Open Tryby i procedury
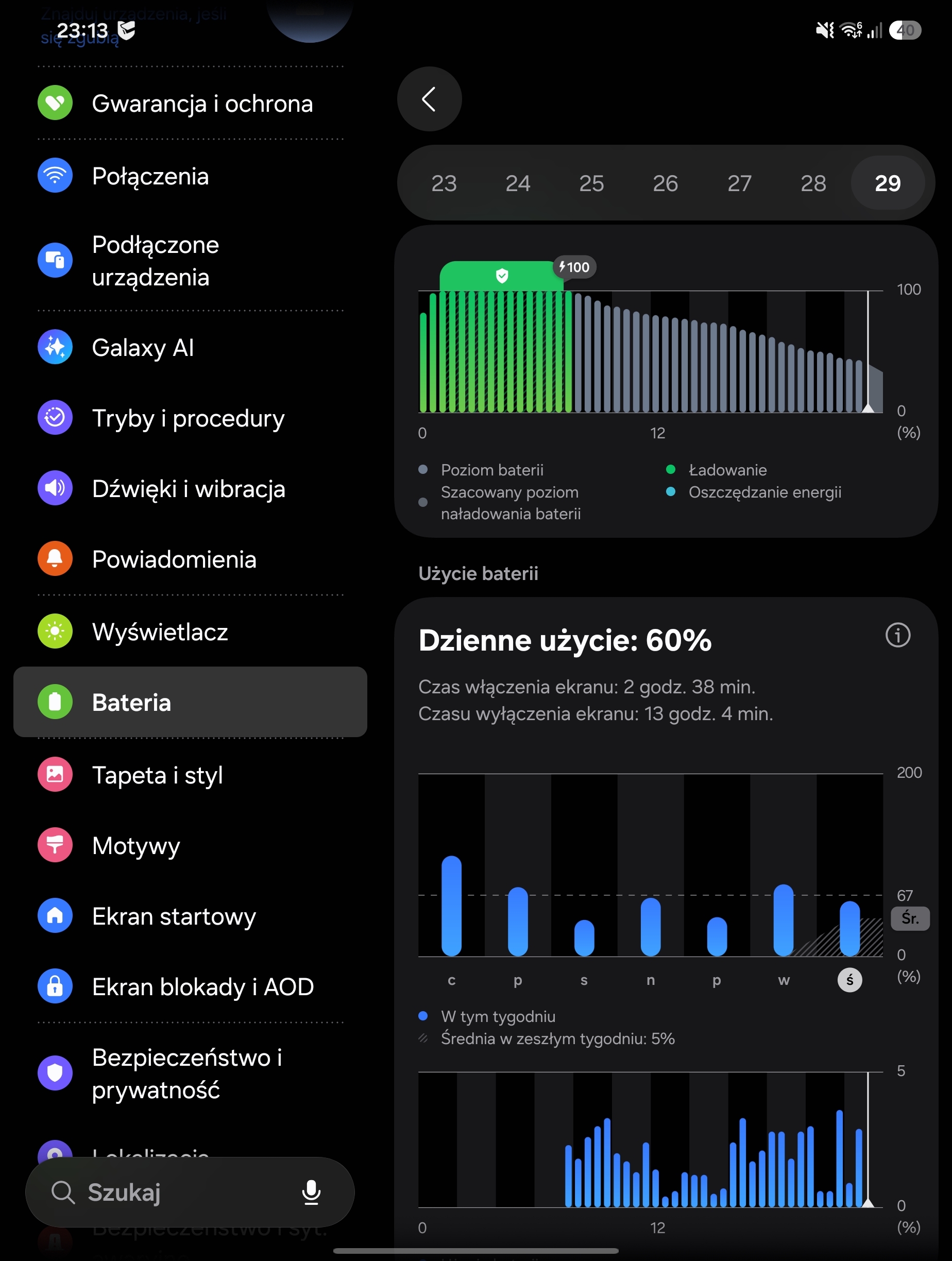 191,418
